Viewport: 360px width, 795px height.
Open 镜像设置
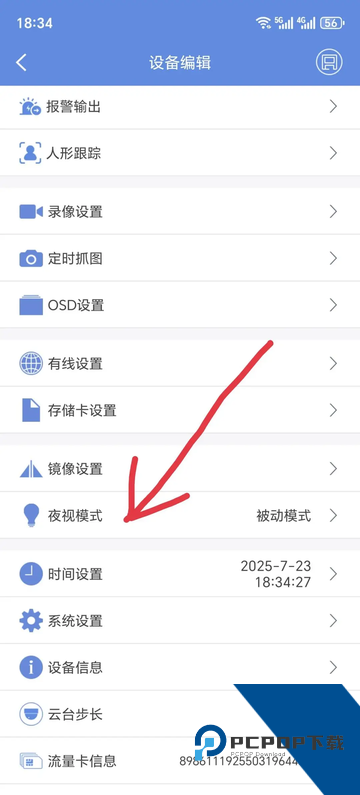pos(180,469)
